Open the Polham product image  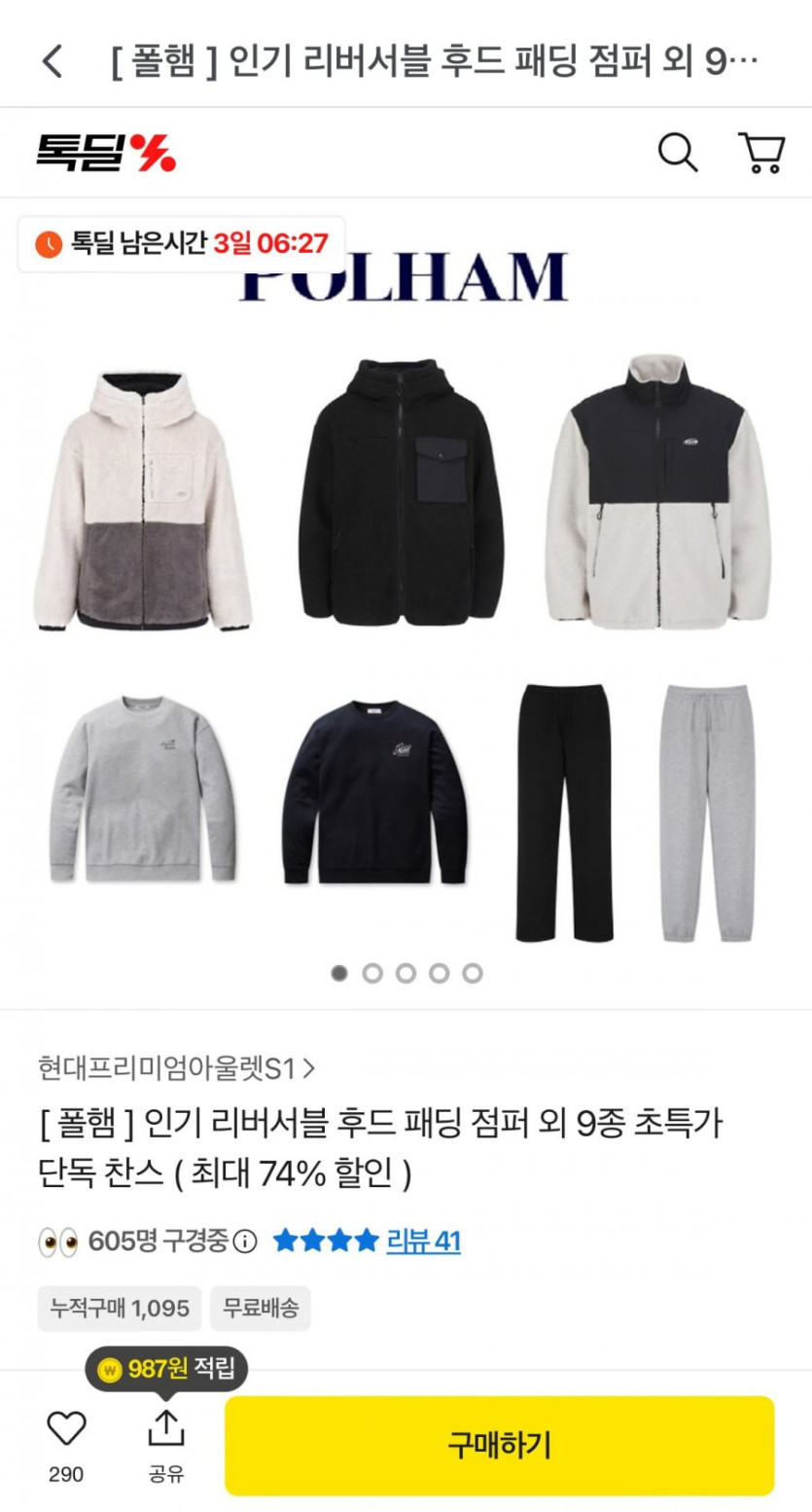(x=406, y=603)
